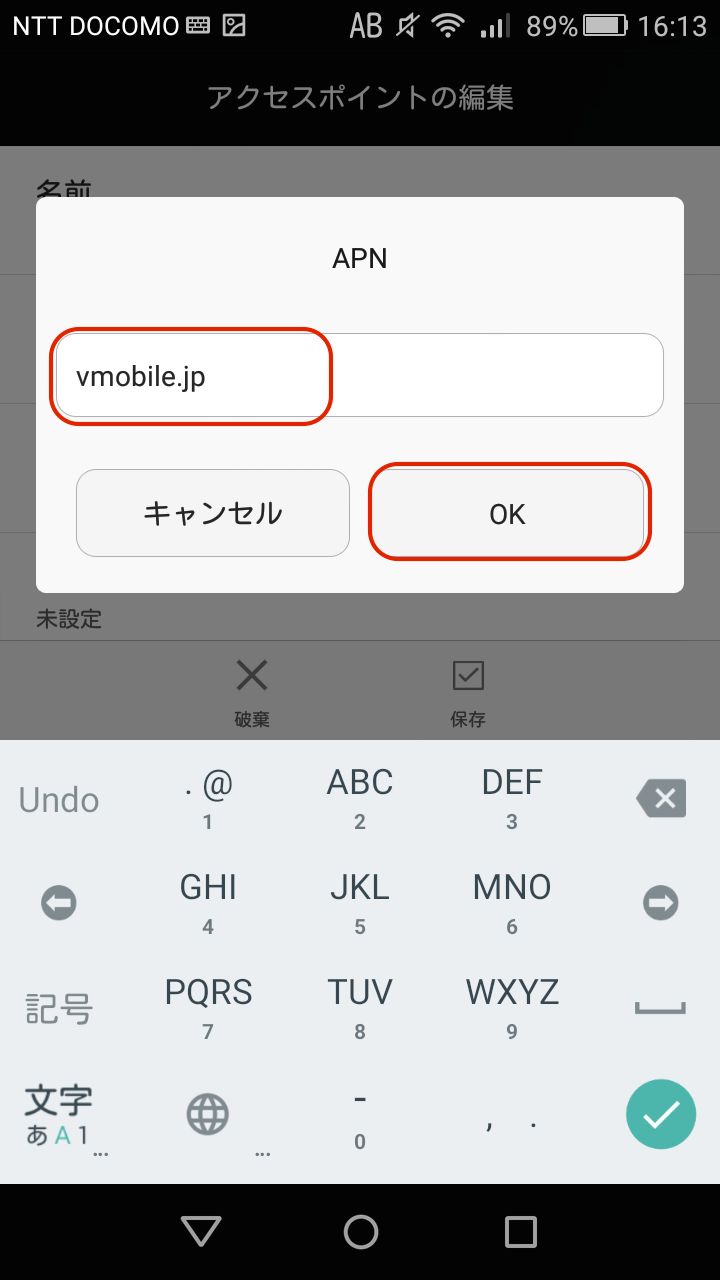Tap the APN text field with vmobile.jp
The width and height of the screenshot is (720, 1280).
point(360,375)
